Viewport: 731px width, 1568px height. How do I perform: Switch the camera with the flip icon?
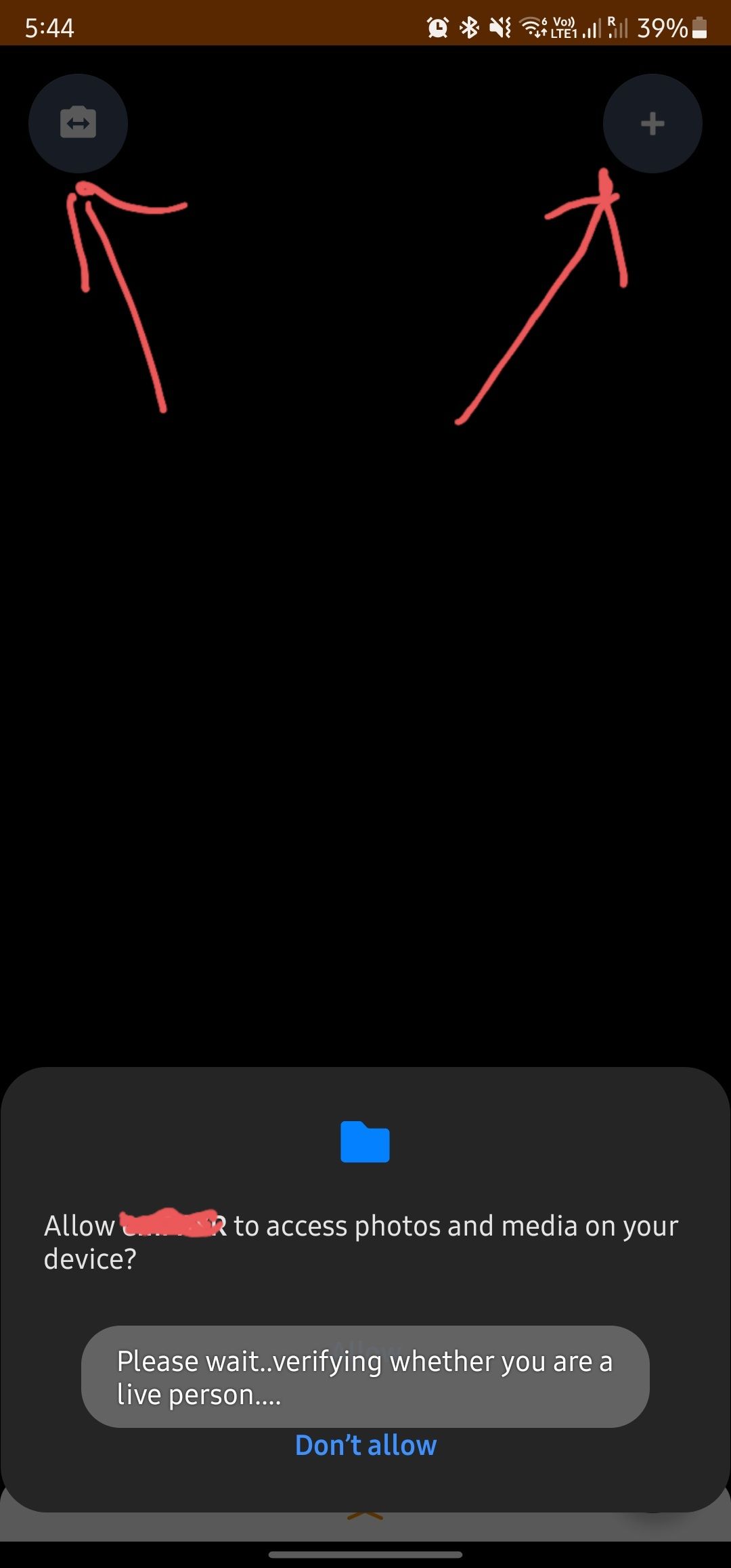point(78,123)
